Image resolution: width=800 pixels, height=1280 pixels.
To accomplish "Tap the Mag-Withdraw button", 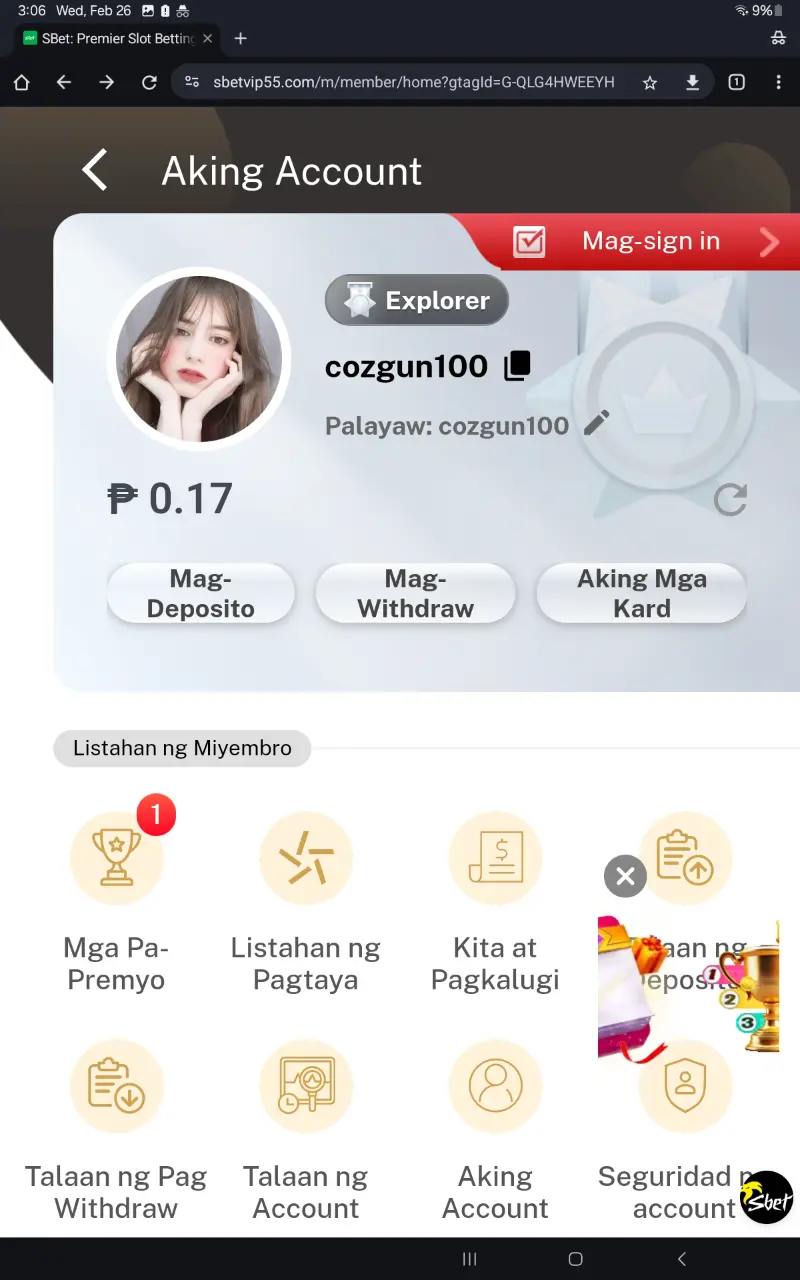I will (415, 593).
